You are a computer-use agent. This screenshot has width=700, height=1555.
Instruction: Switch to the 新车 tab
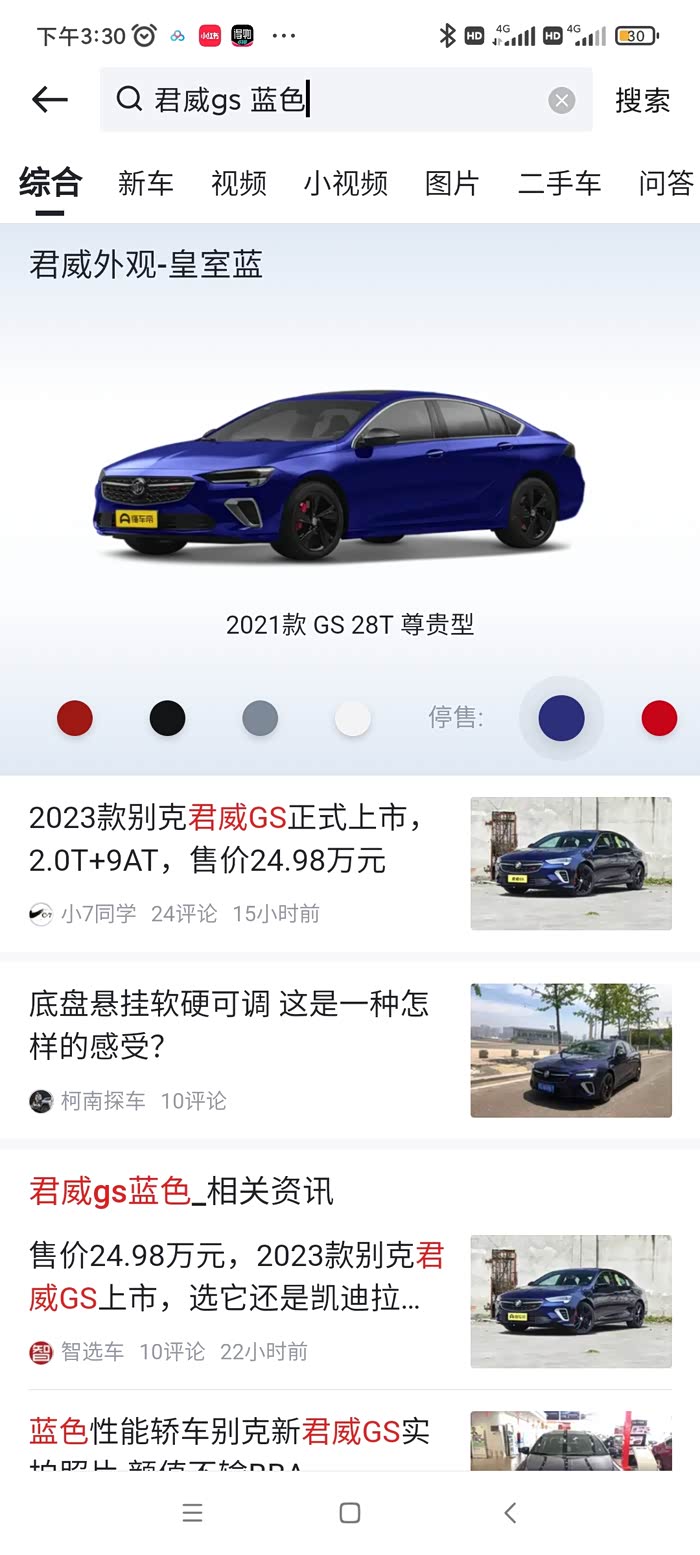146,183
